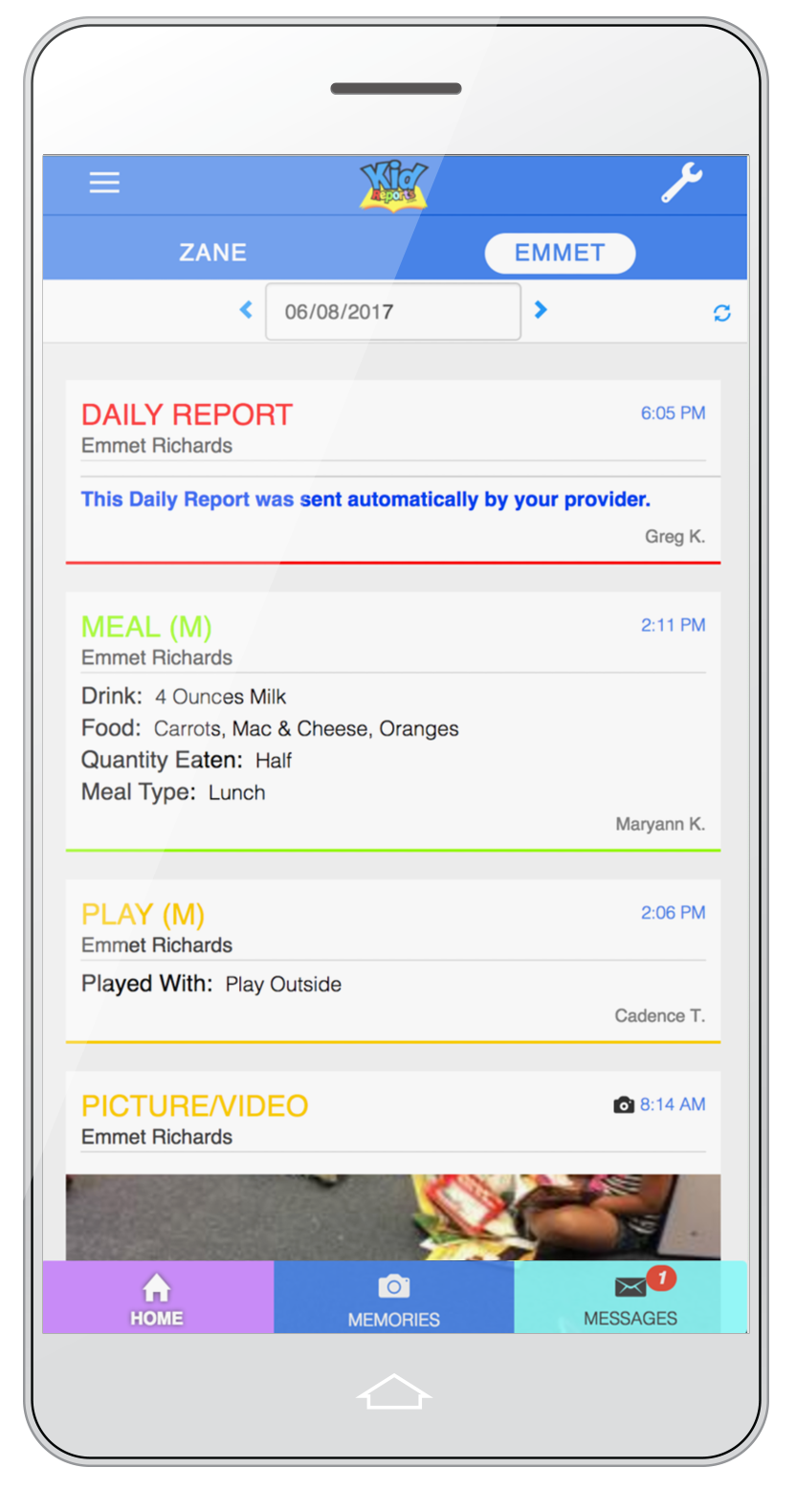
Task: Open the date picker showing 06/08/2017
Action: 392,312
